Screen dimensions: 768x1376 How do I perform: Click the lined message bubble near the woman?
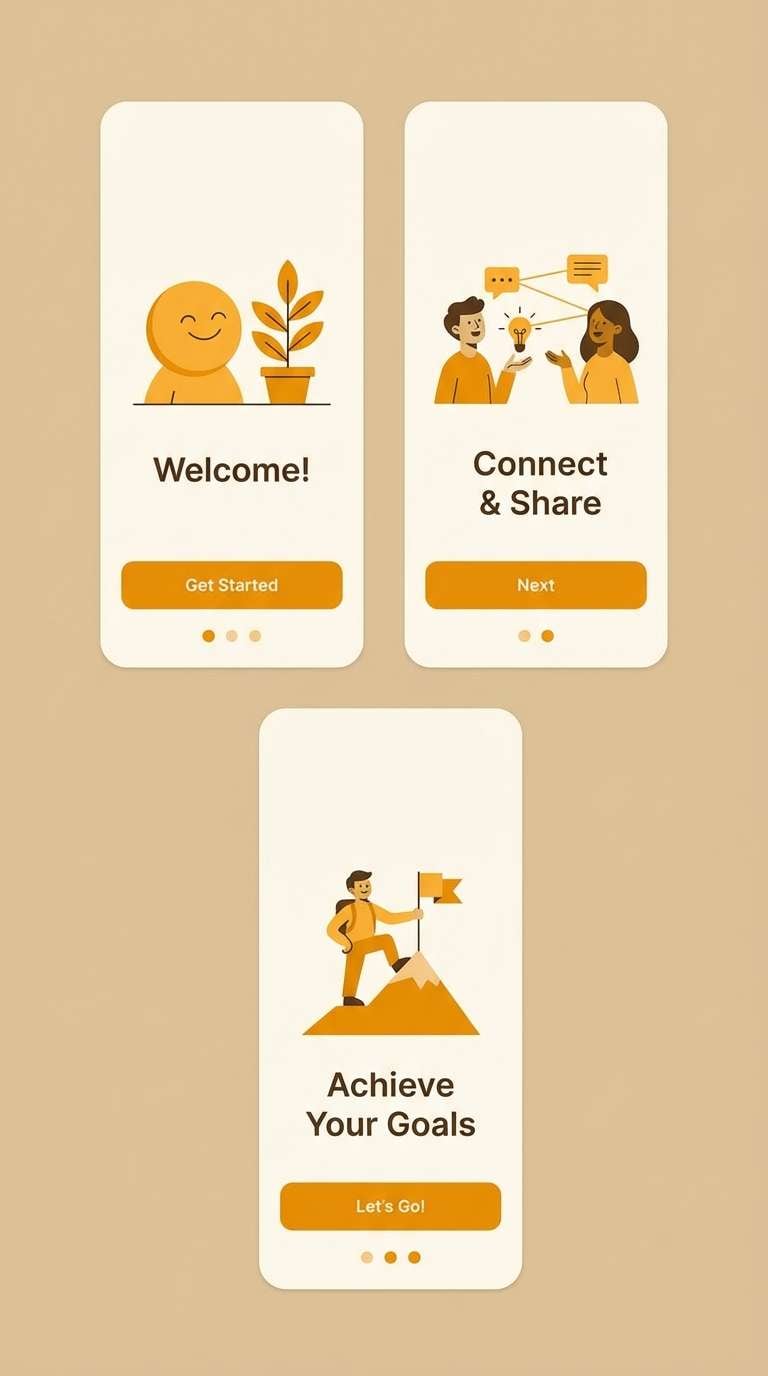586,270
